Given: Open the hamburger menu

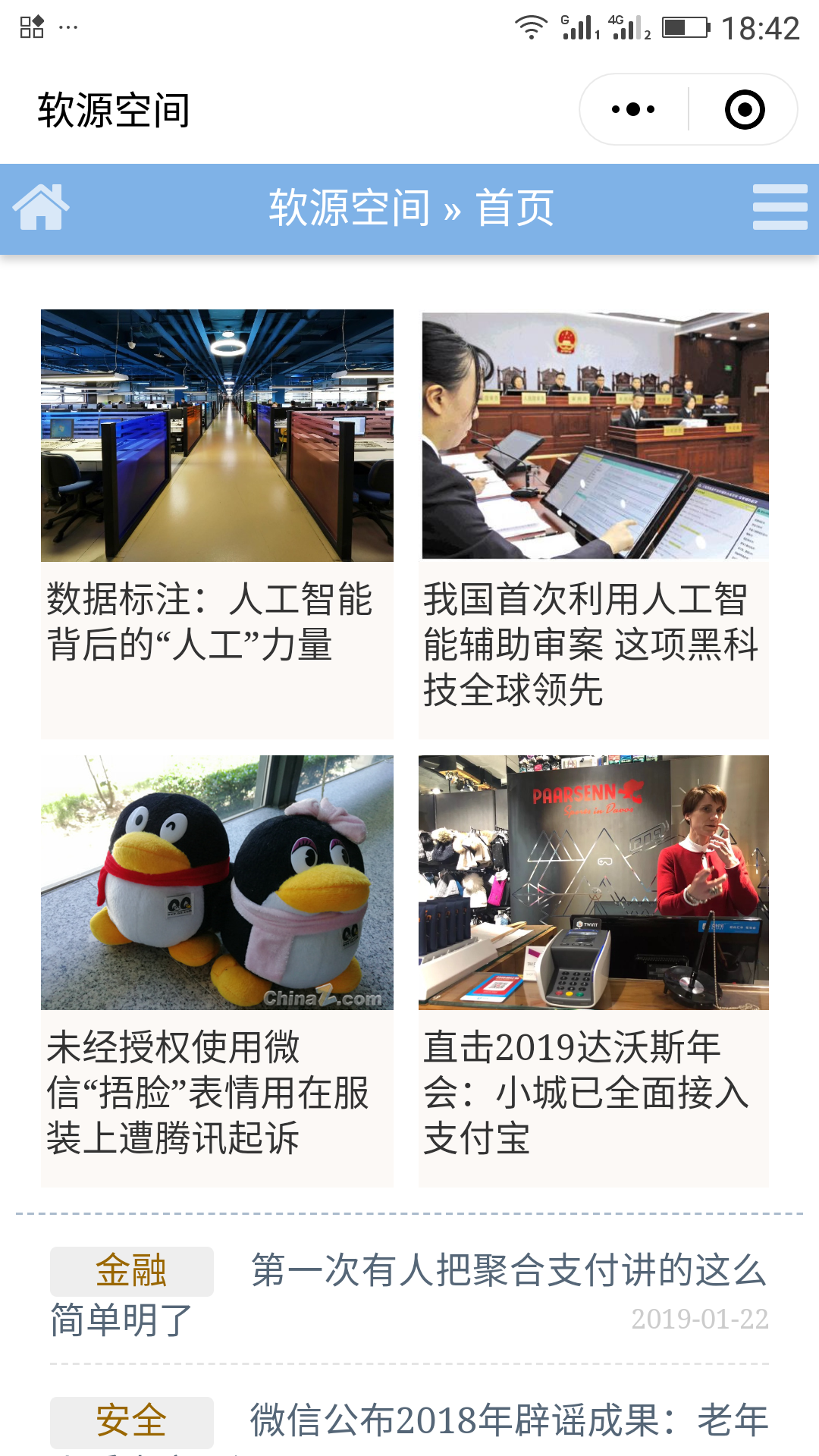Looking at the screenshot, I should [780, 207].
